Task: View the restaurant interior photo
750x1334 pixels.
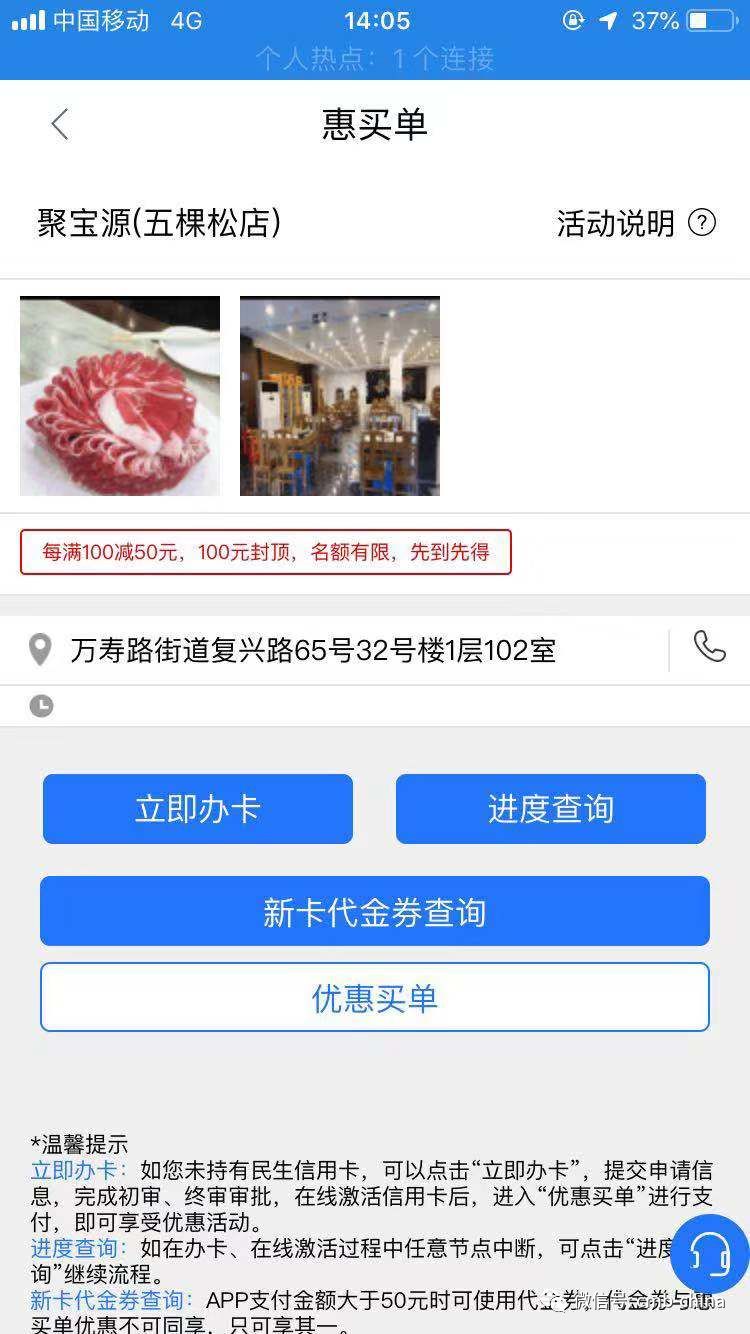Action: pyautogui.click(x=339, y=395)
